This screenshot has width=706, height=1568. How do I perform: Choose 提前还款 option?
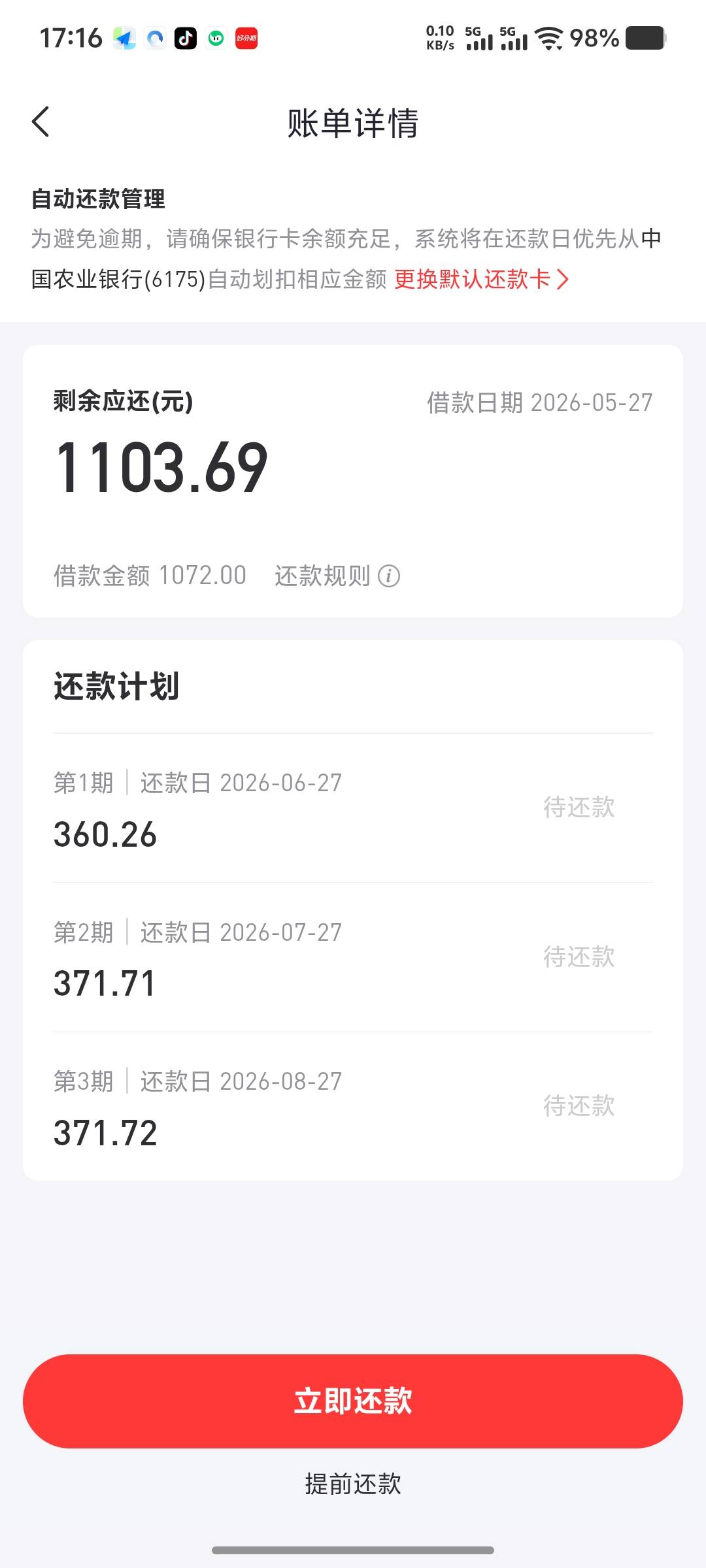coord(353,1484)
